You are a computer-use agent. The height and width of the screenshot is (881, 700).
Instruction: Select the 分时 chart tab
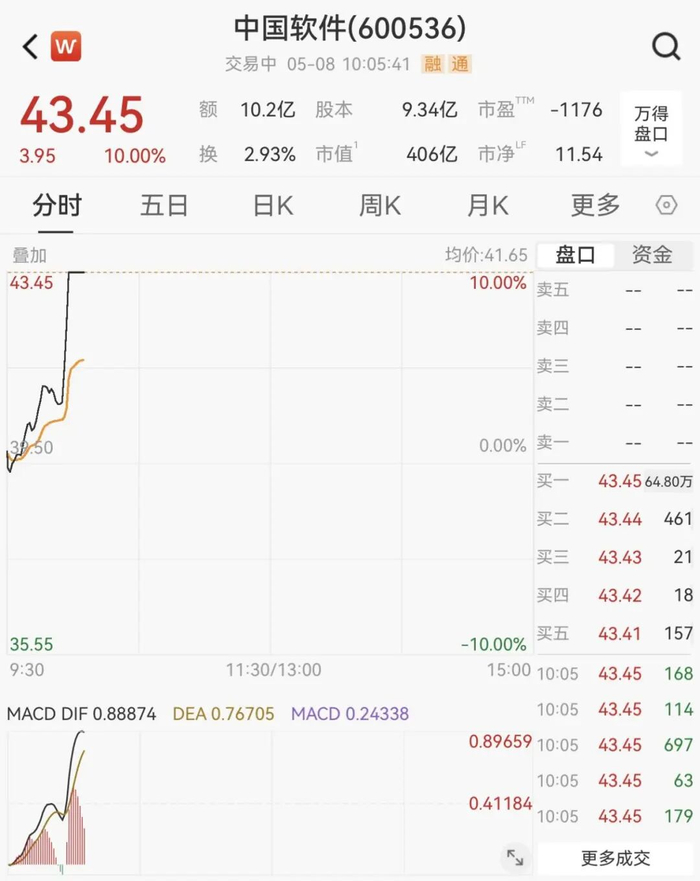(x=57, y=205)
